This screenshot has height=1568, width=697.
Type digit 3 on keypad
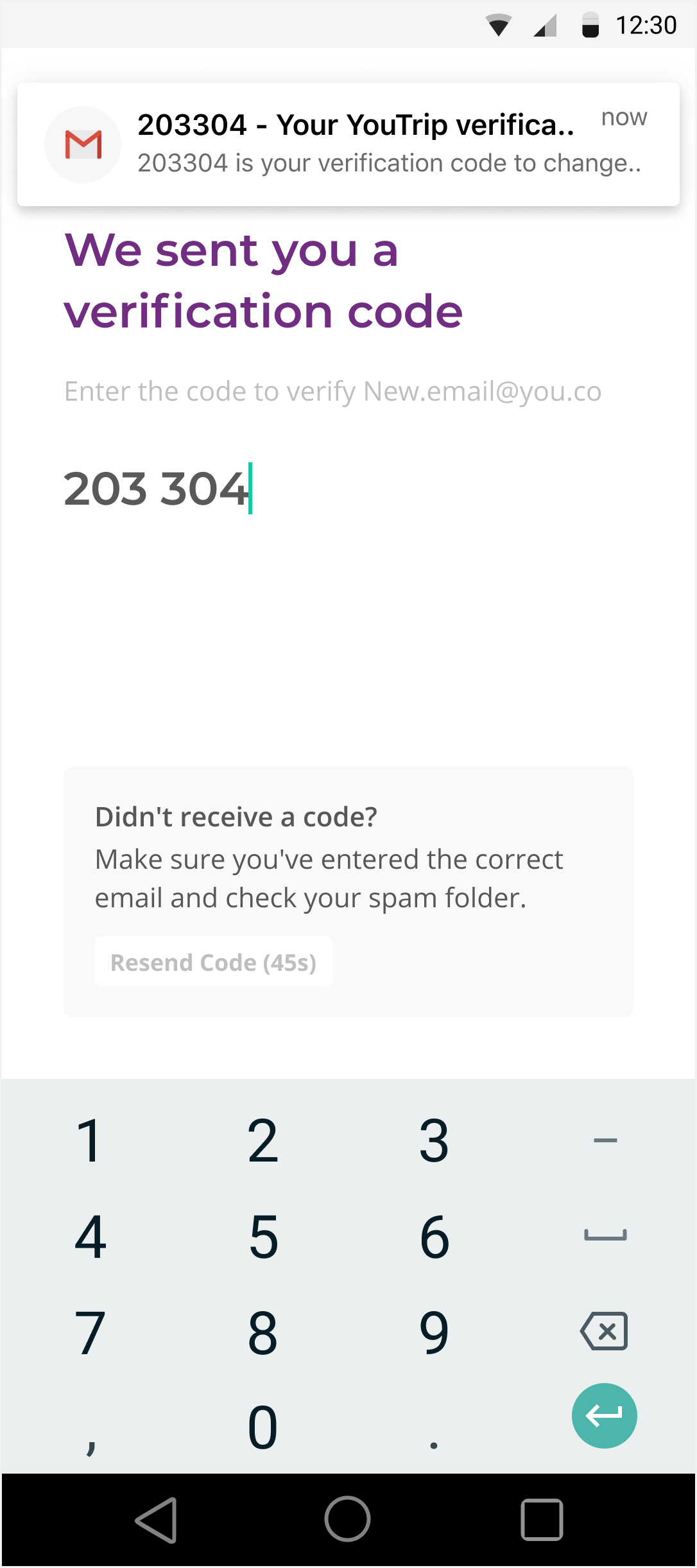point(434,1140)
